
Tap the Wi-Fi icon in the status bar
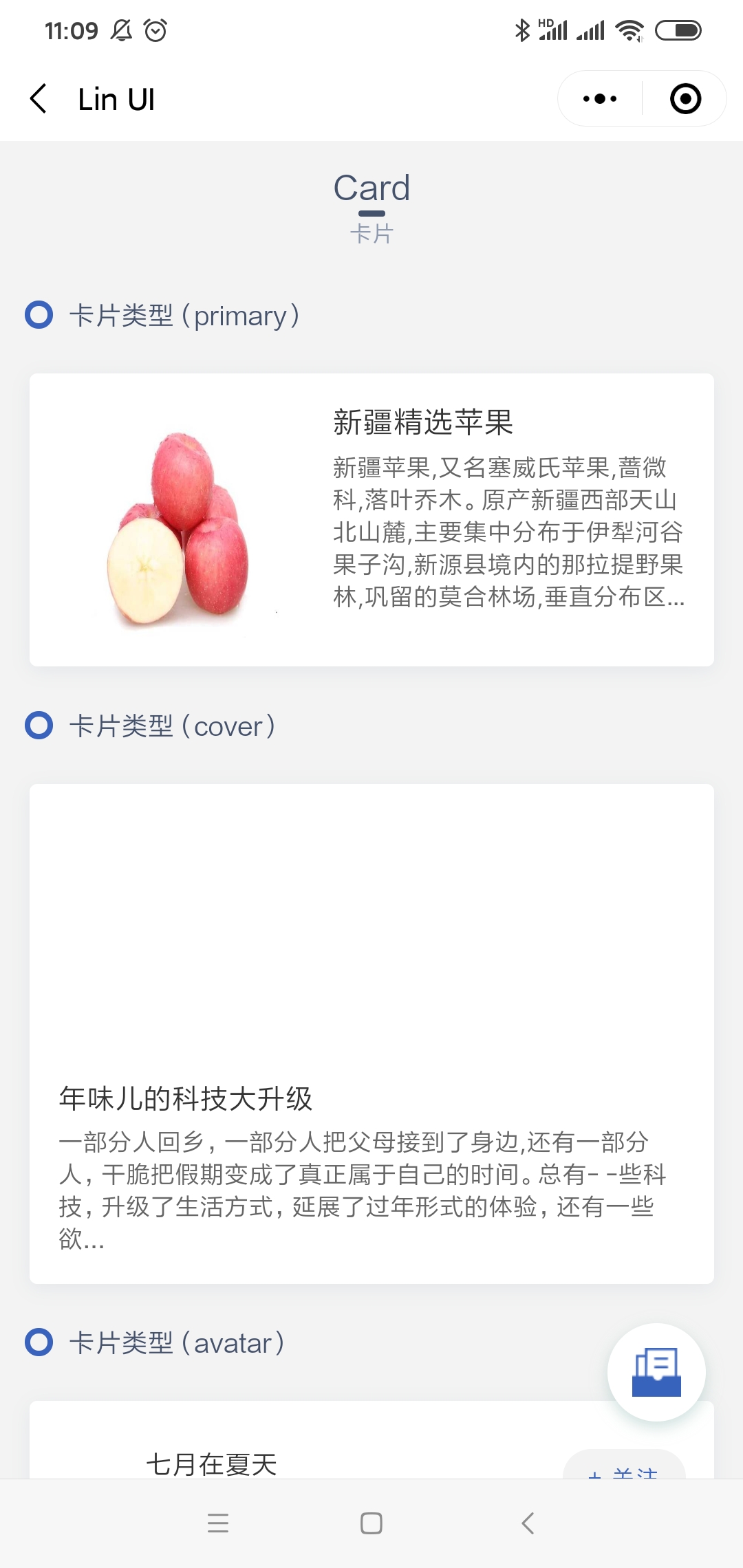click(x=630, y=29)
